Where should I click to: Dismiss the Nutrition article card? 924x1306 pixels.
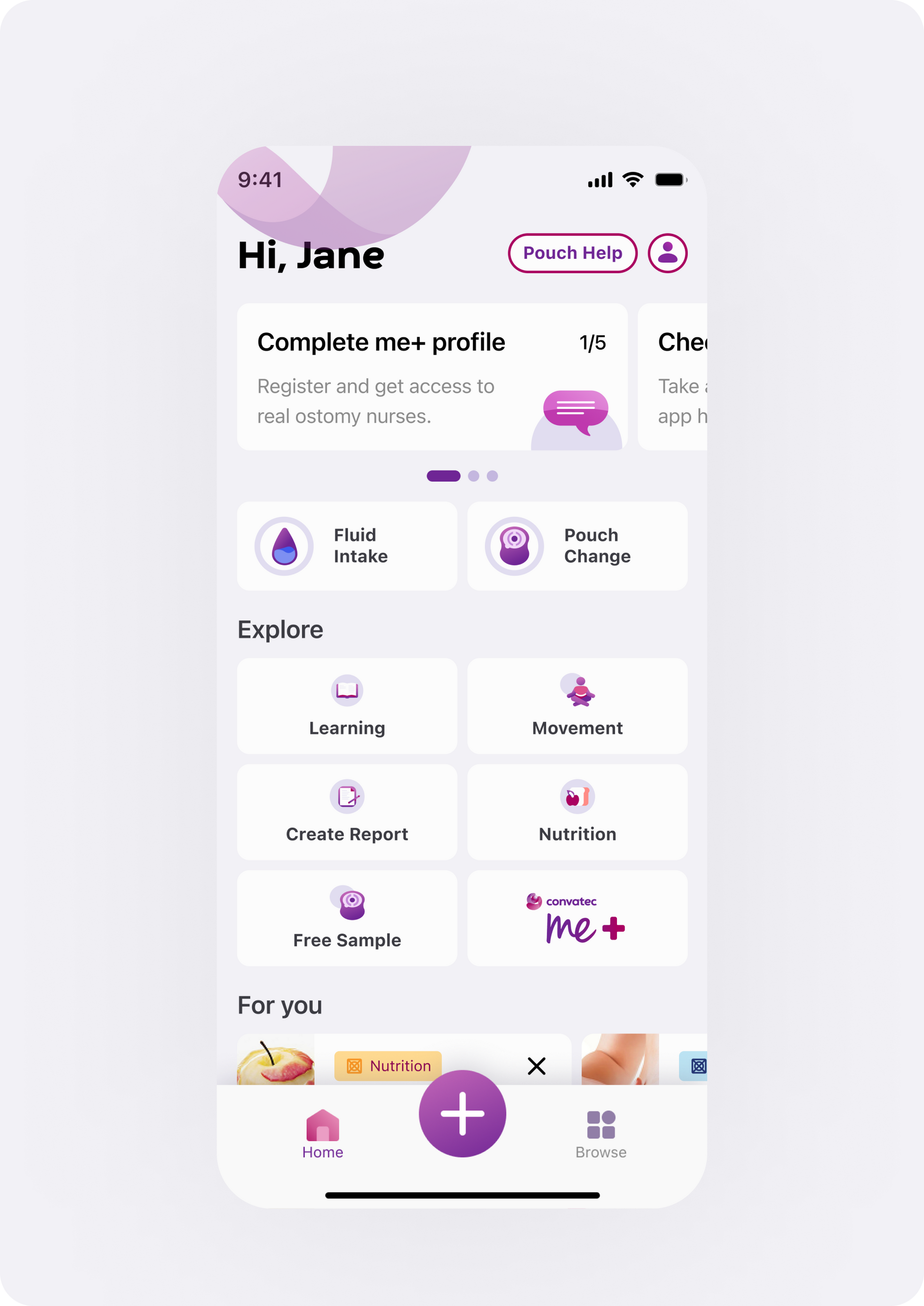point(536,1066)
